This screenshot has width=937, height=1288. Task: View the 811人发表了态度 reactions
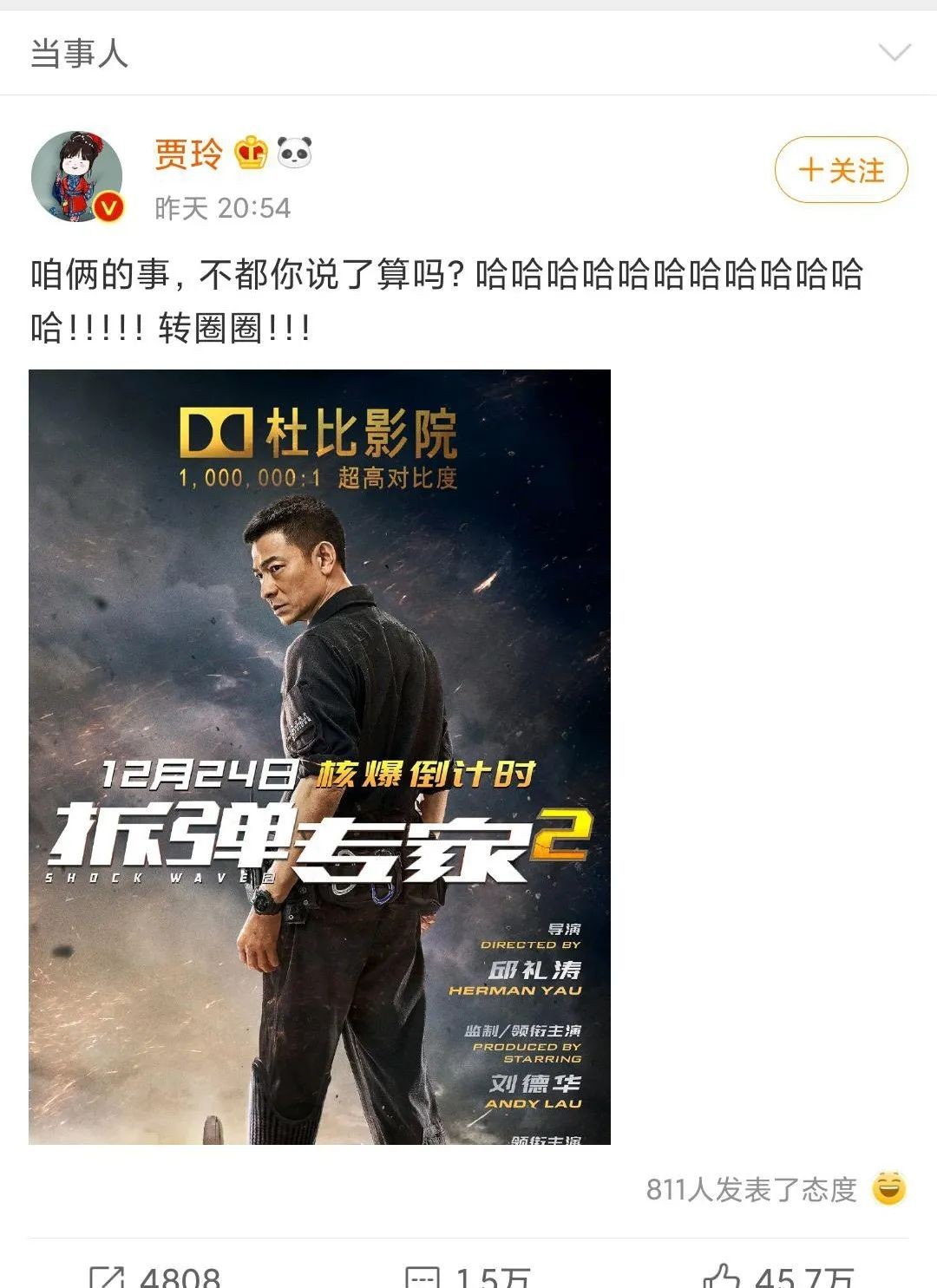pos(775,1189)
